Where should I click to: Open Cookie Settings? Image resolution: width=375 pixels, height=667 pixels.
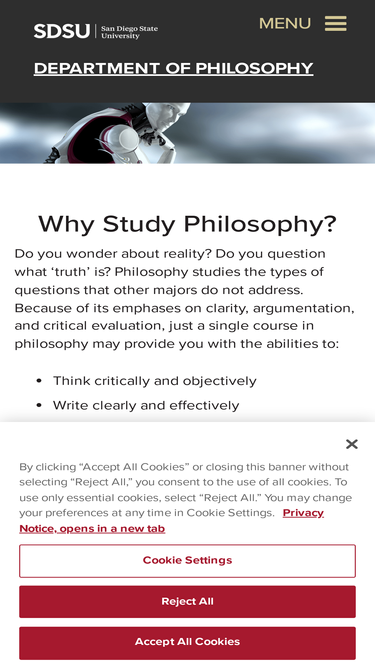188,561
